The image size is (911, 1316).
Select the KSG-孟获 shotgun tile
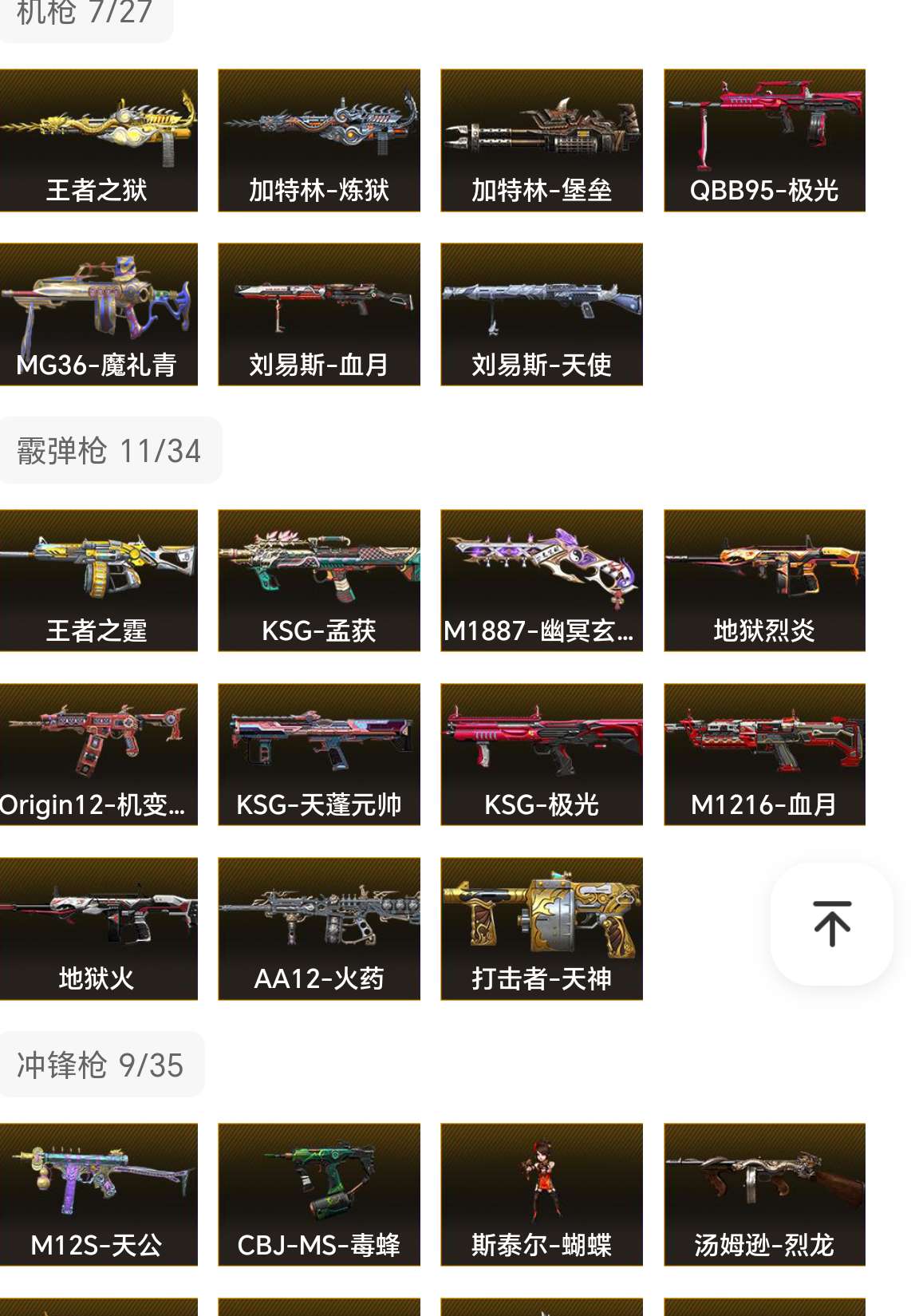tap(319, 580)
